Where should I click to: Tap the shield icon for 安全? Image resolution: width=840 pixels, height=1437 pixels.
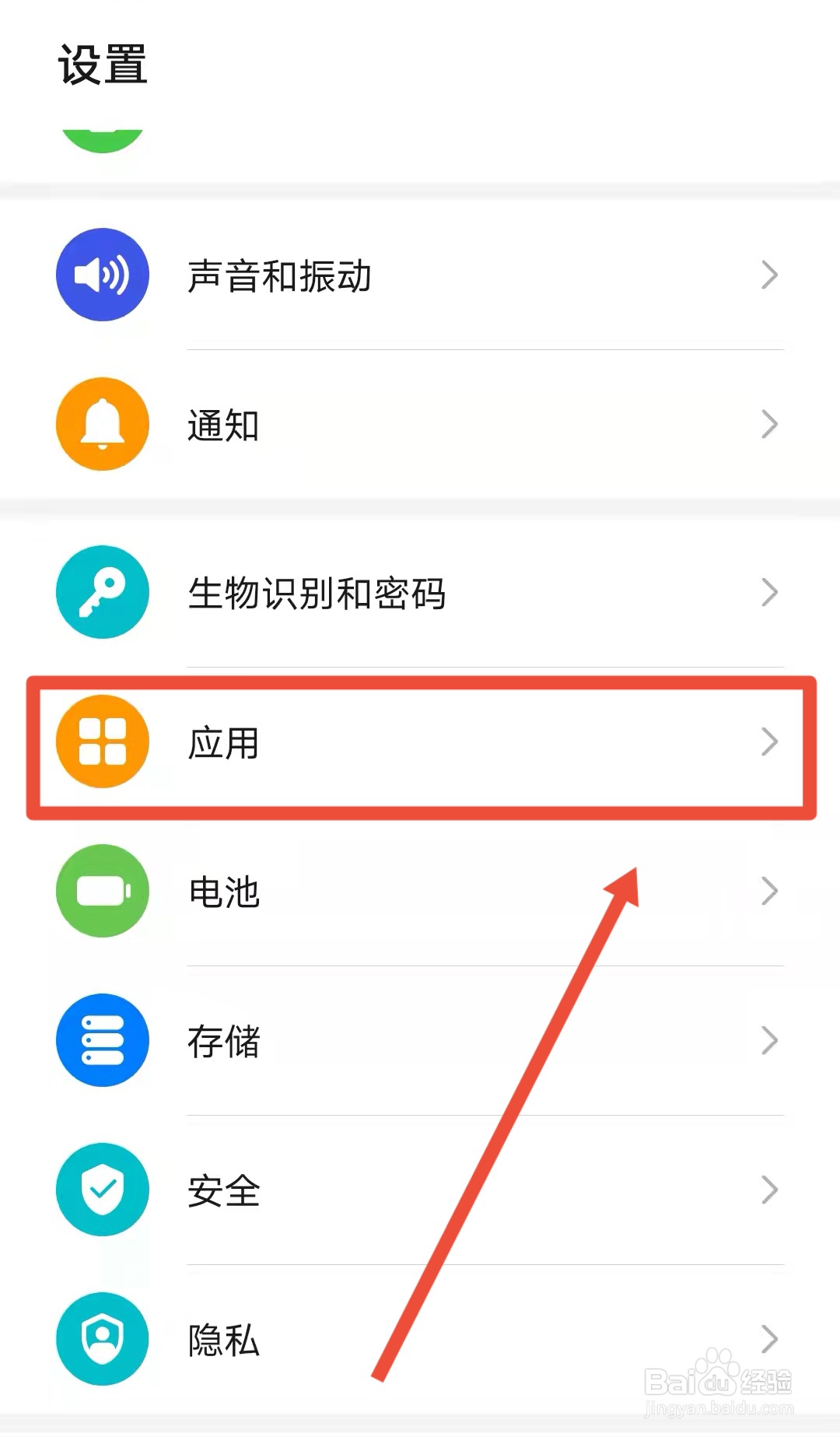point(102,1191)
